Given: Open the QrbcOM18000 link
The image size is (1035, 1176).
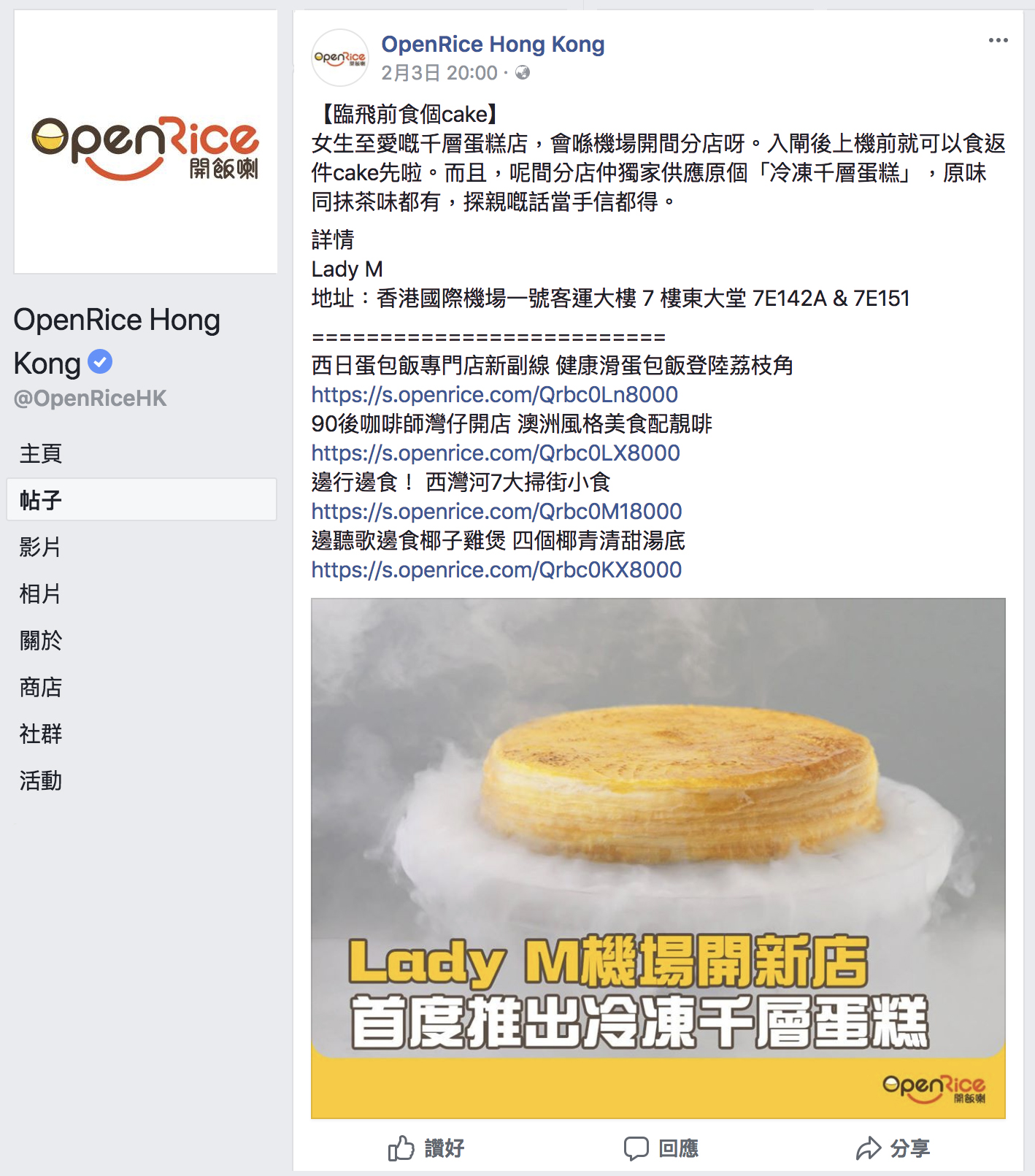Looking at the screenshot, I should 496,512.
